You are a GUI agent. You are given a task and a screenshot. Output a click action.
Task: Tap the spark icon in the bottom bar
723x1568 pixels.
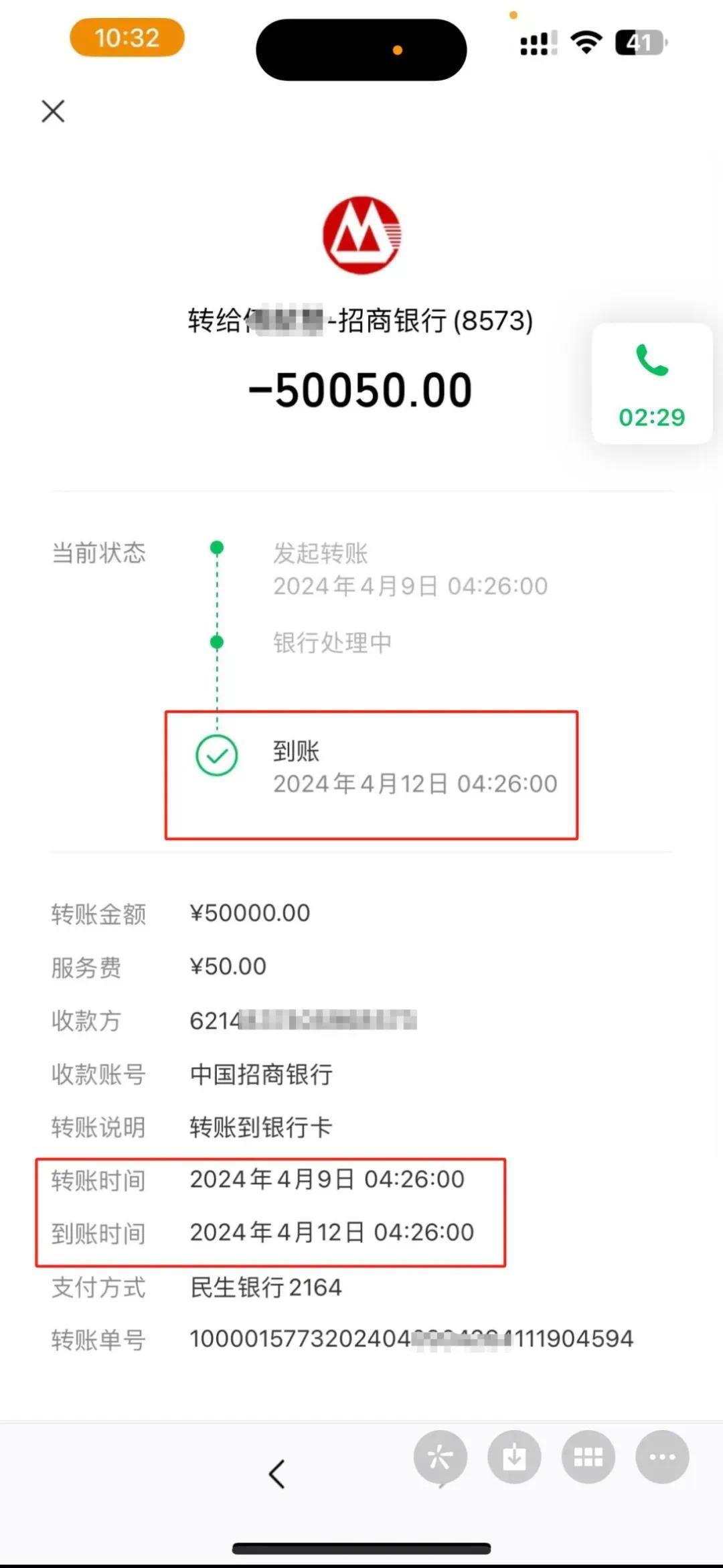click(440, 1457)
